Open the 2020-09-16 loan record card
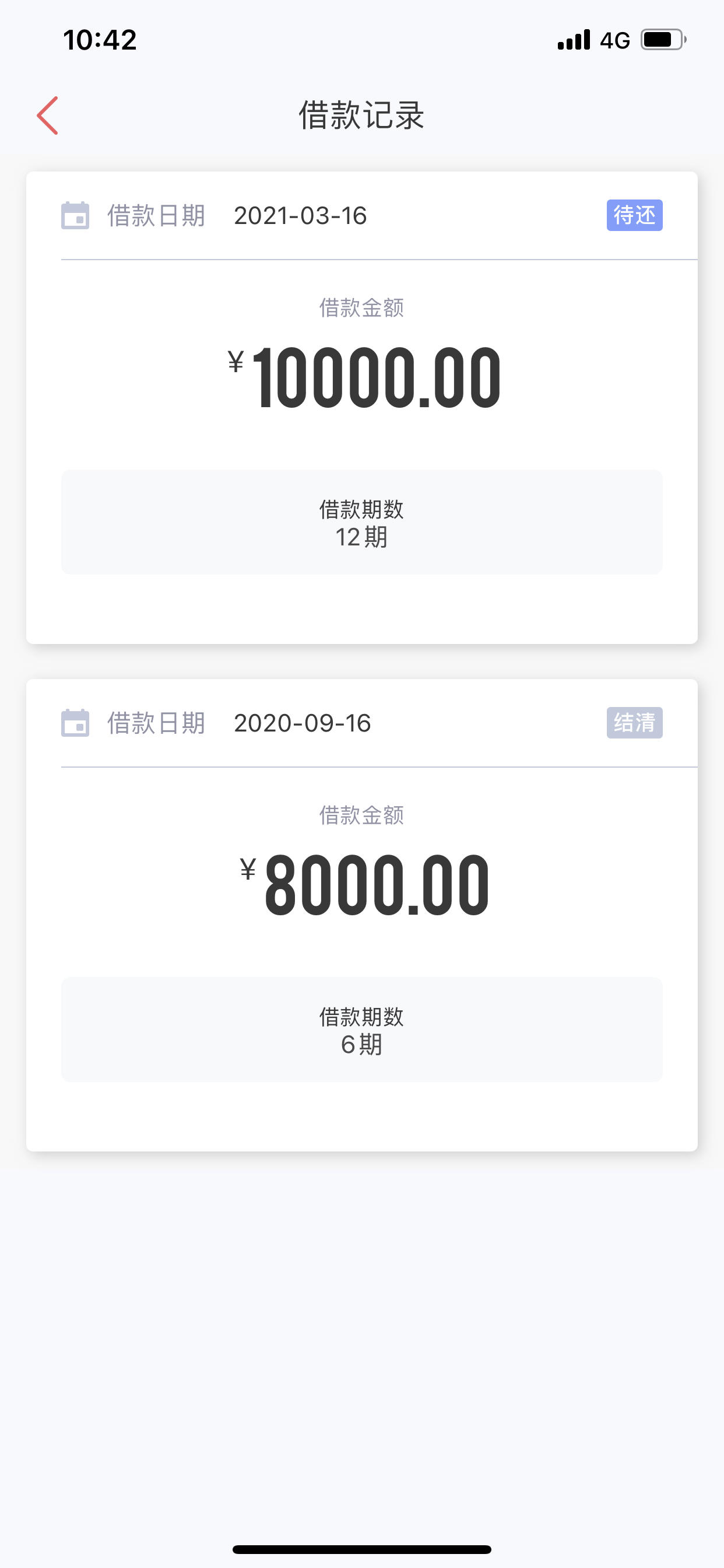 coord(361,913)
